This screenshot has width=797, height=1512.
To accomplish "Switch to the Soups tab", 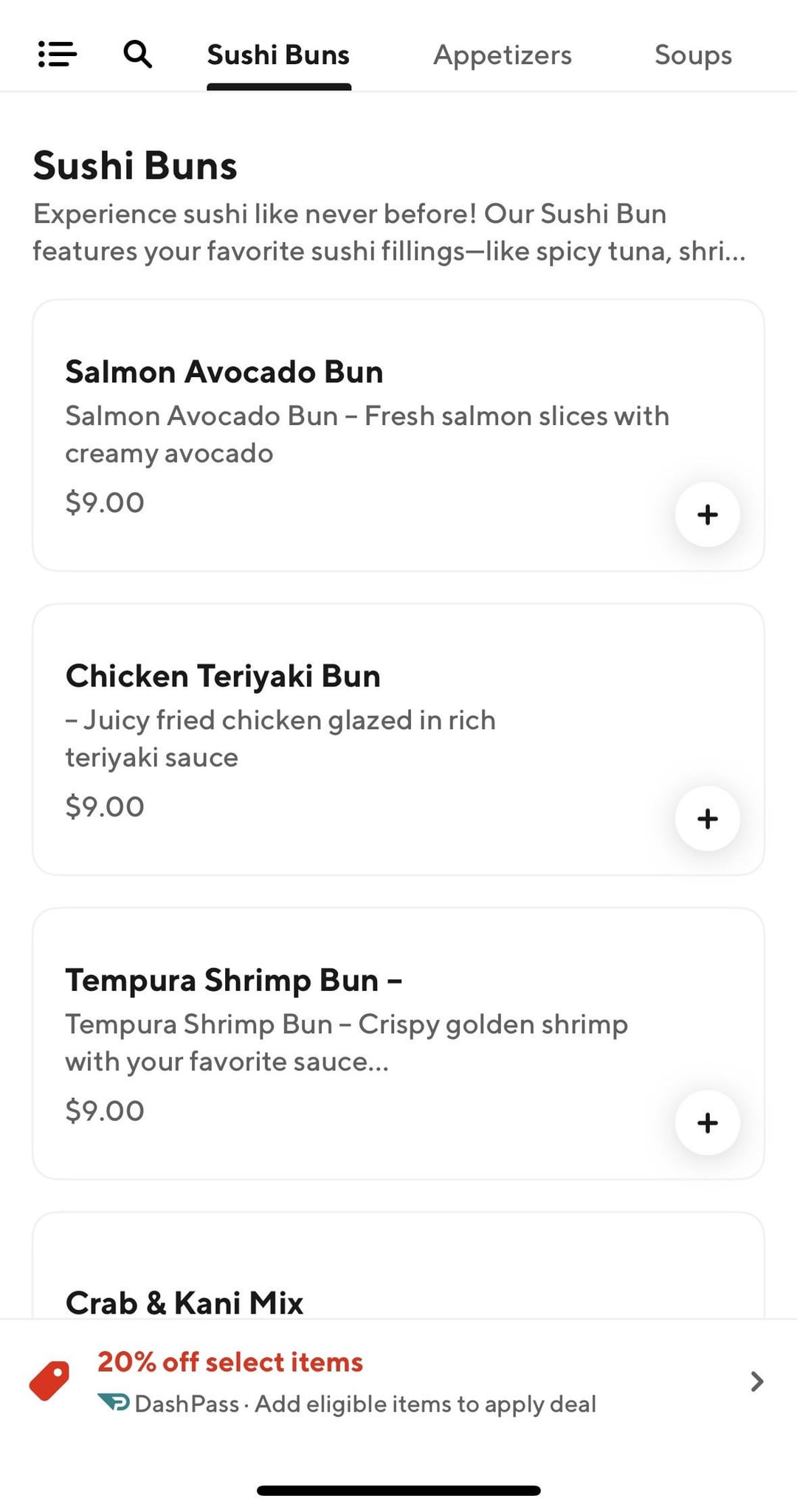I will click(x=693, y=55).
